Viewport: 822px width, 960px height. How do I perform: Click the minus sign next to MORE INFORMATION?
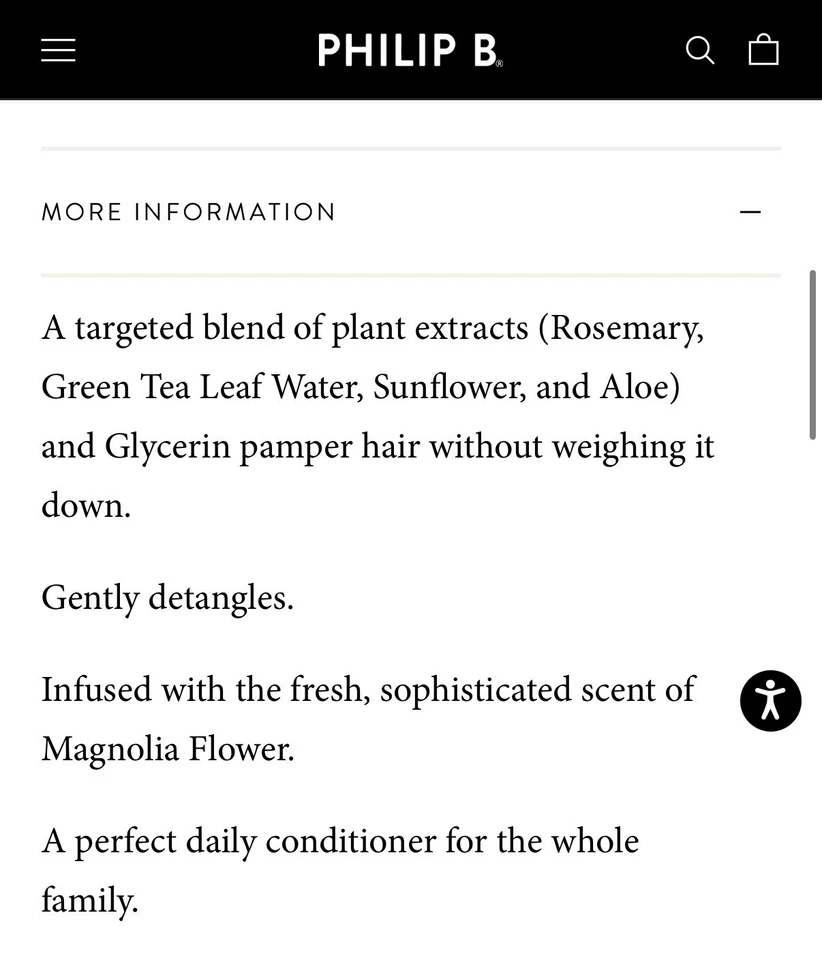[x=751, y=212]
